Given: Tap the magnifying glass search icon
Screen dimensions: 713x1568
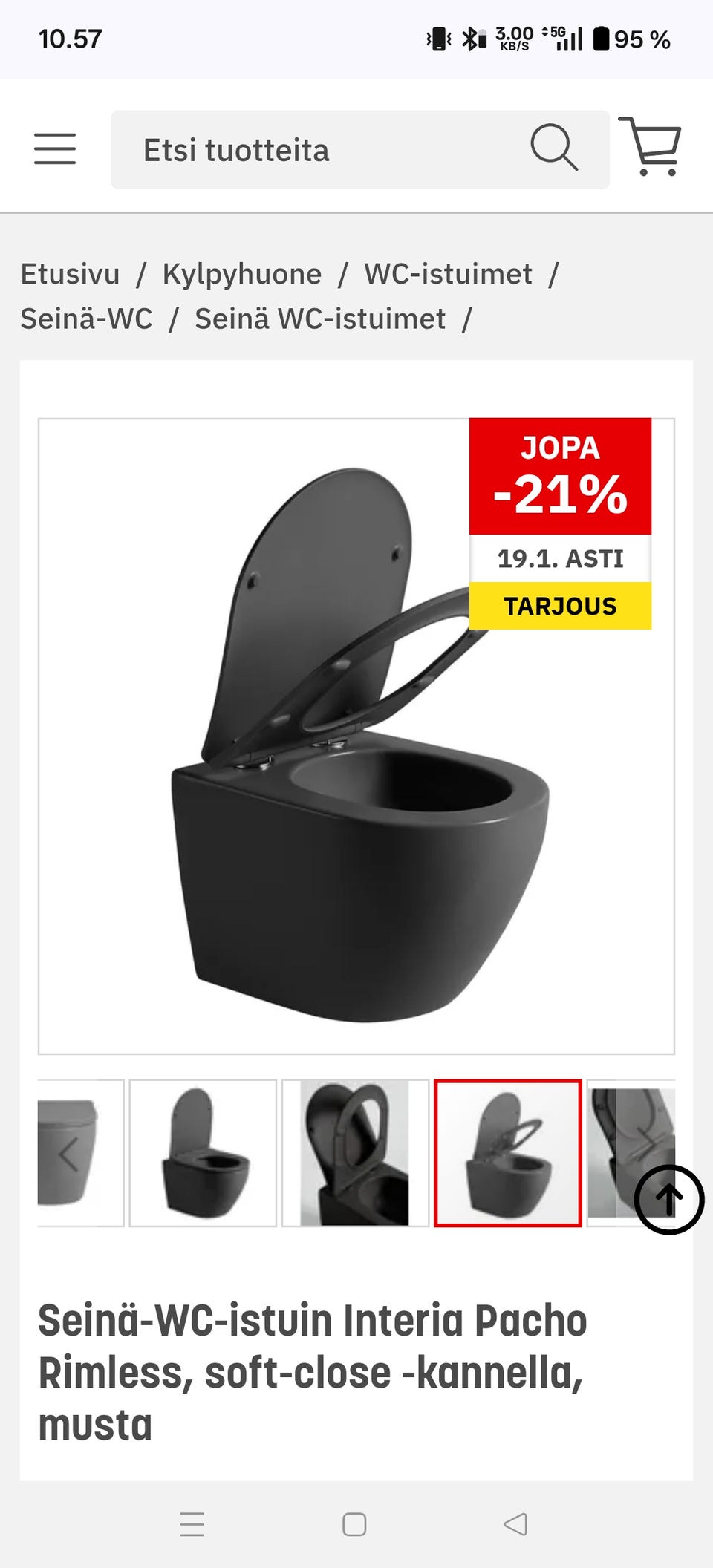Looking at the screenshot, I should [554, 148].
